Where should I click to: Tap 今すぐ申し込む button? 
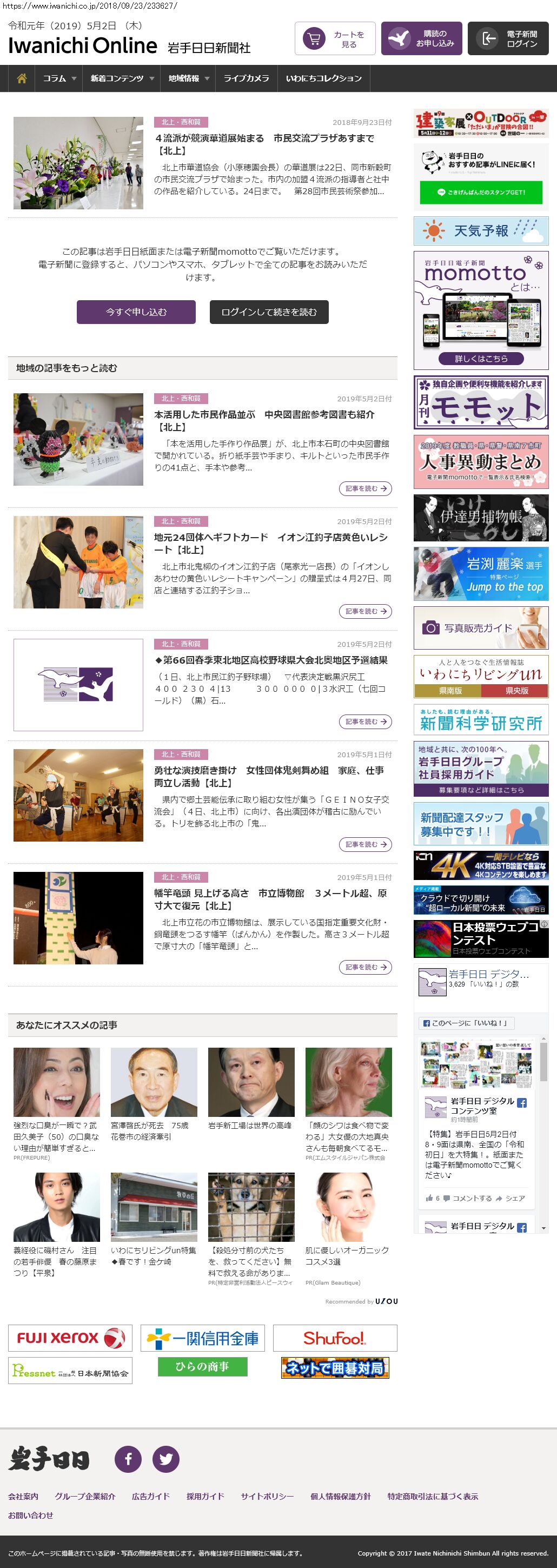tap(136, 312)
